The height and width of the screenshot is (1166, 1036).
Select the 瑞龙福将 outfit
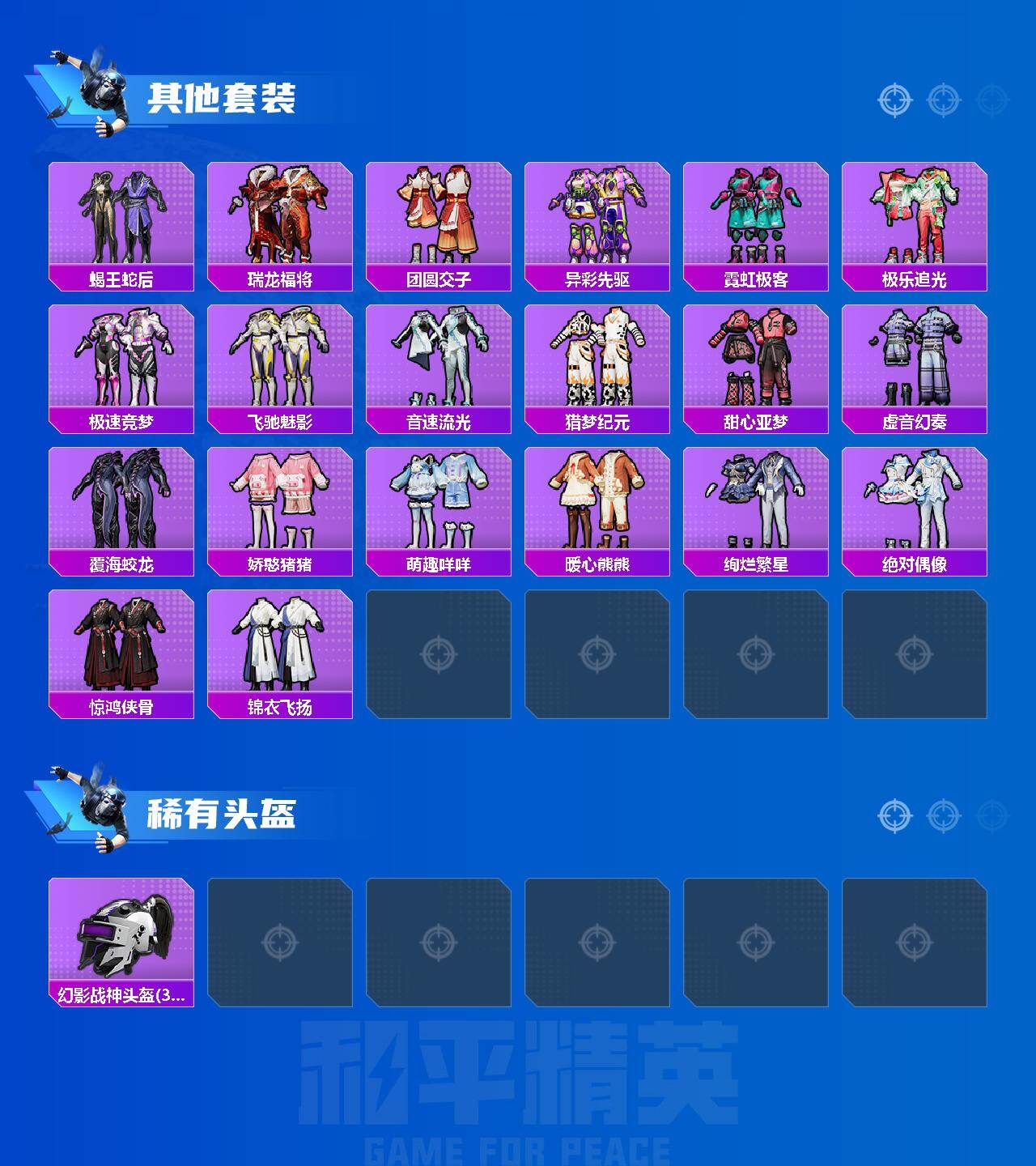point(279,219)
